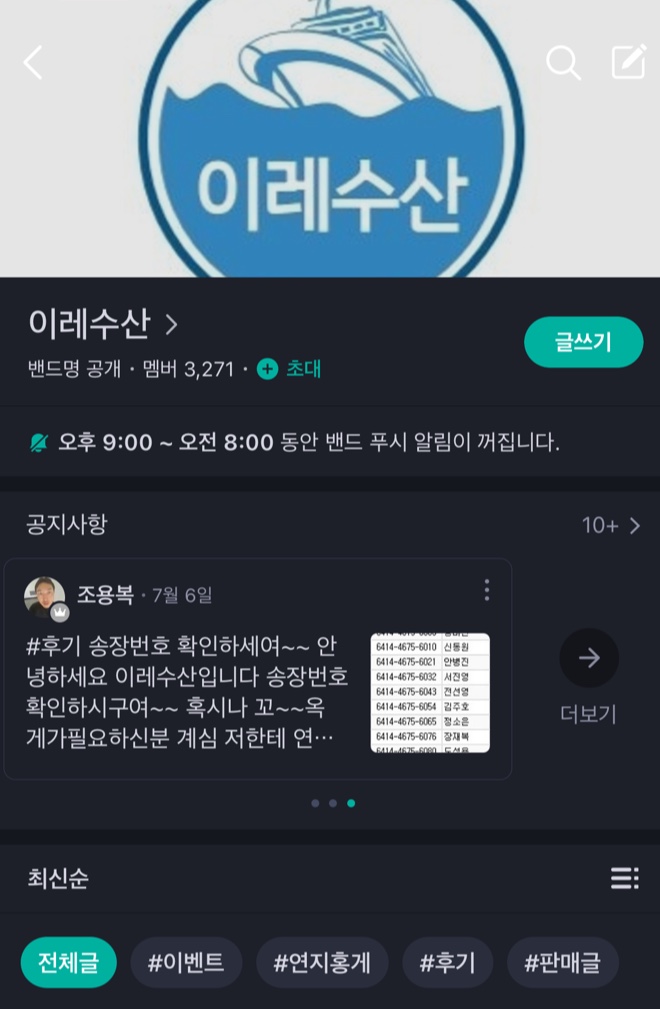Open overflow menu on 조용복's notice

[x=487, y=590]
